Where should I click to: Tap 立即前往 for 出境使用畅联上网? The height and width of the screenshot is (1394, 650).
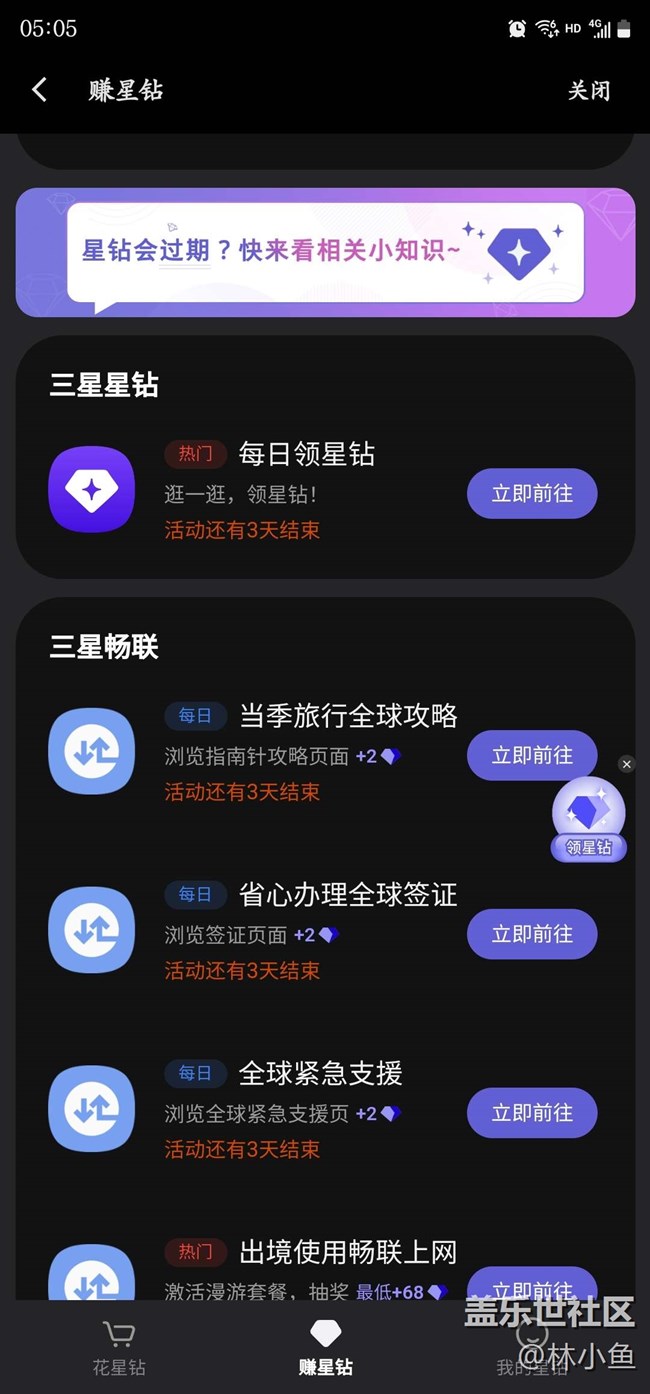[x=532, y=1284]
